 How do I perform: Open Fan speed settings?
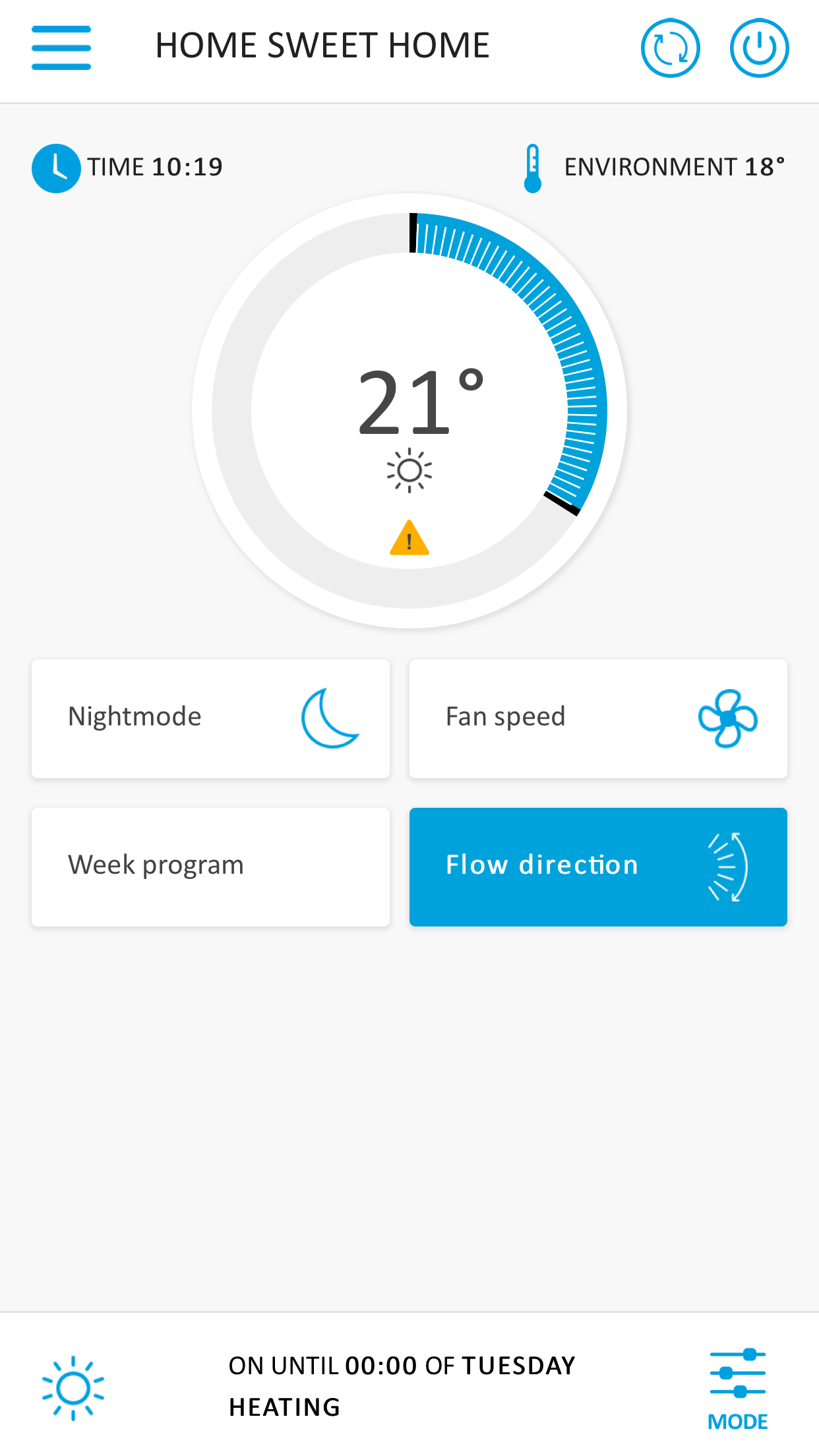(x=597, y=718)
